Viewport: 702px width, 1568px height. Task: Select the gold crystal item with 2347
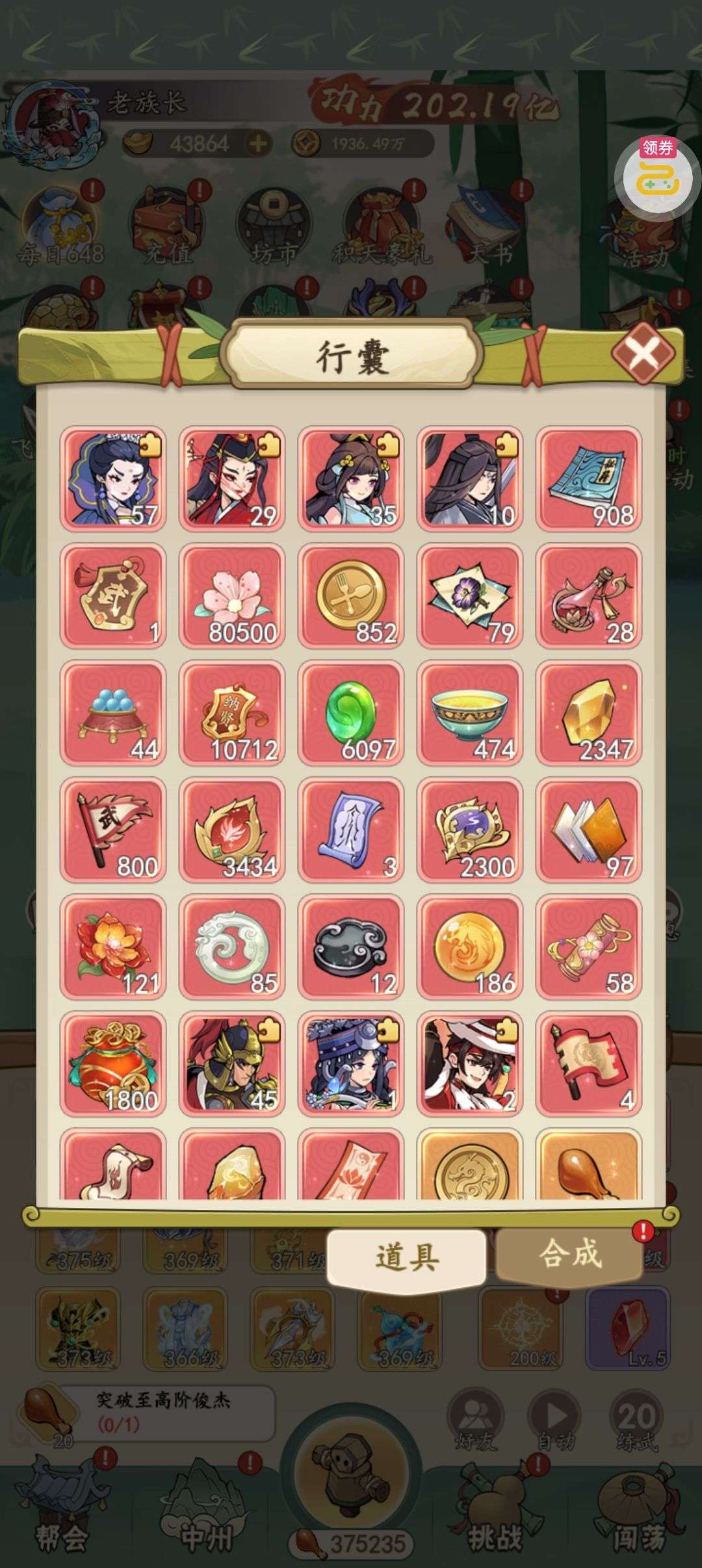click(588, 713)
